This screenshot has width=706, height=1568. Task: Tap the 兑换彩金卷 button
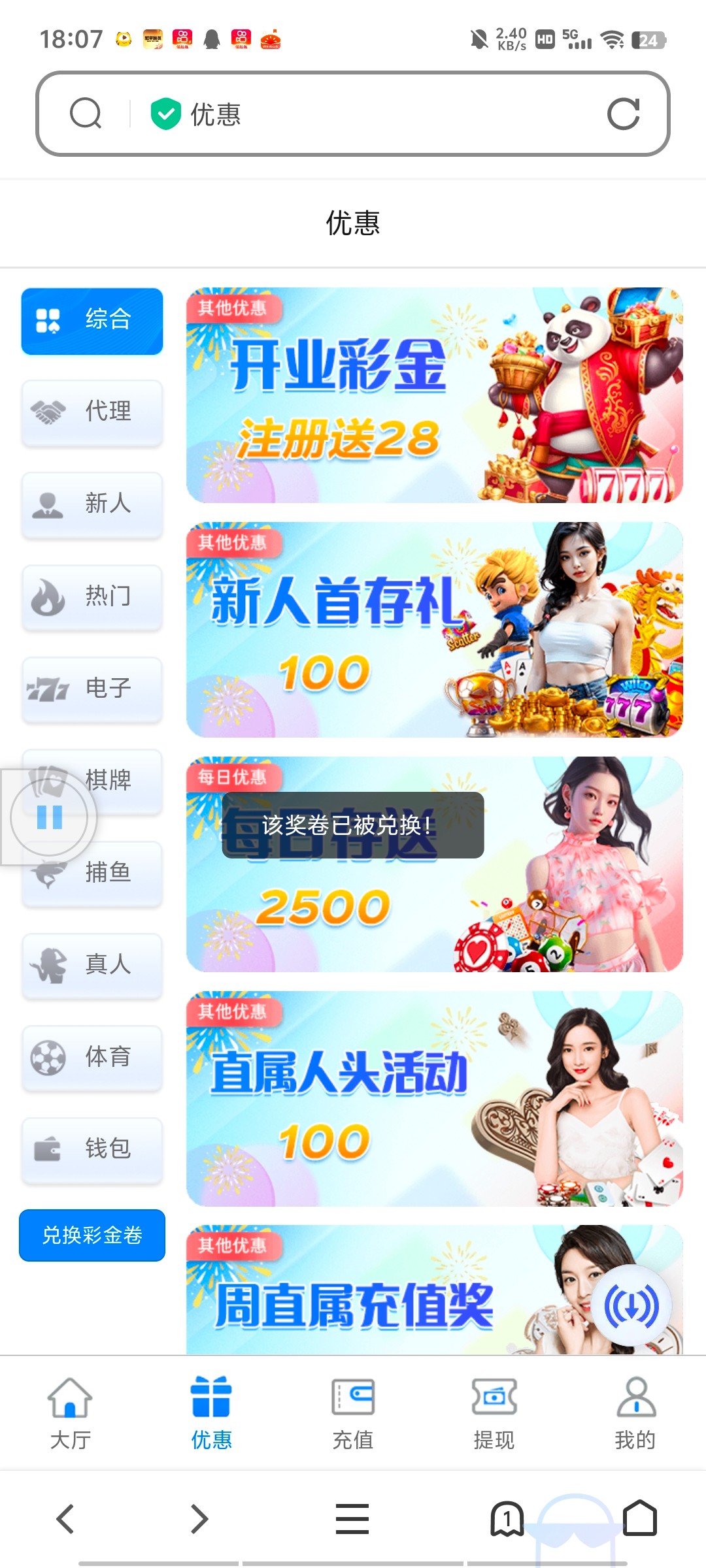point(92,1235)
